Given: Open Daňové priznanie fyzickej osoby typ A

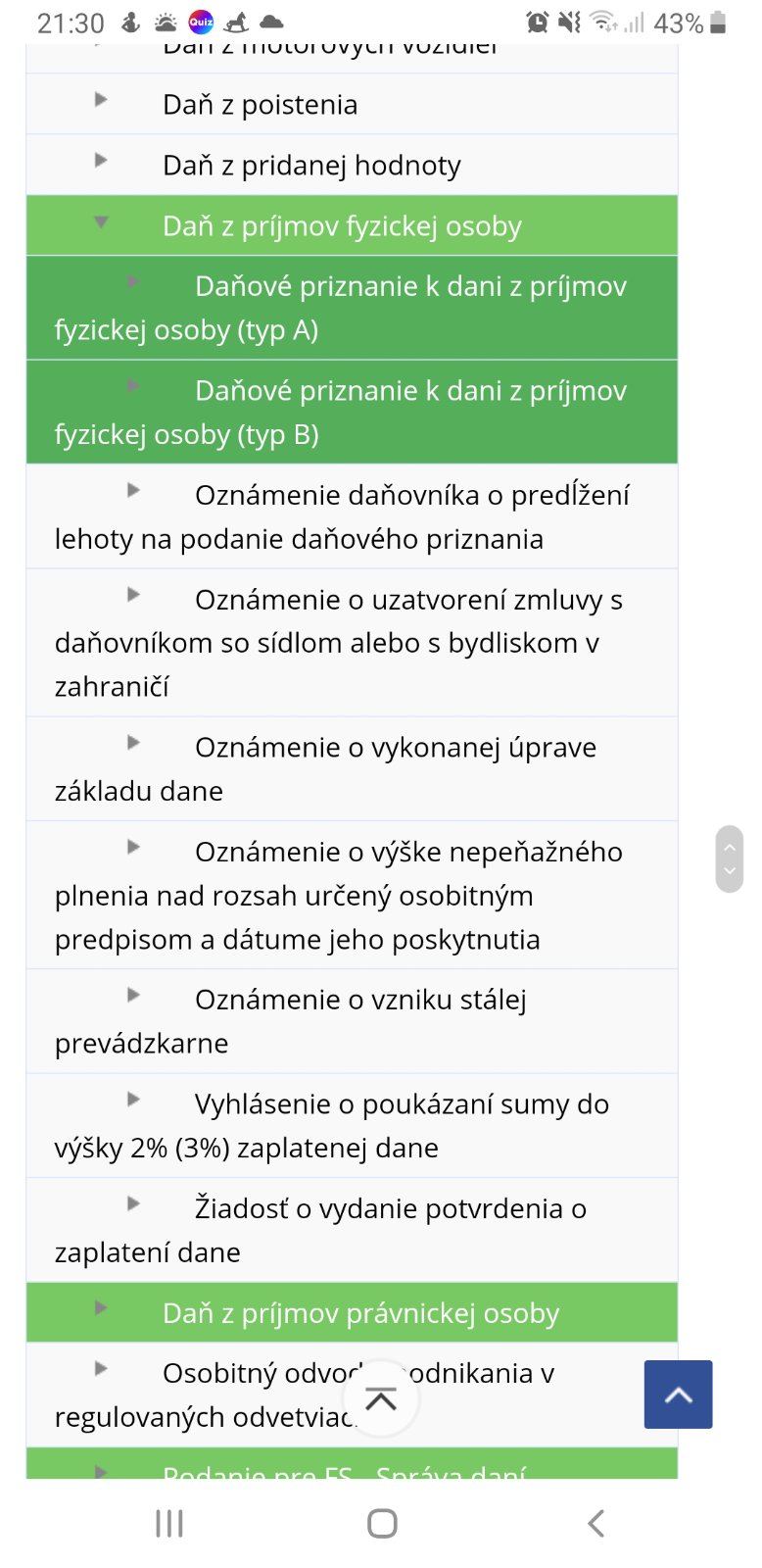Looking at the screenshot, I should click(x=409, y=287).
